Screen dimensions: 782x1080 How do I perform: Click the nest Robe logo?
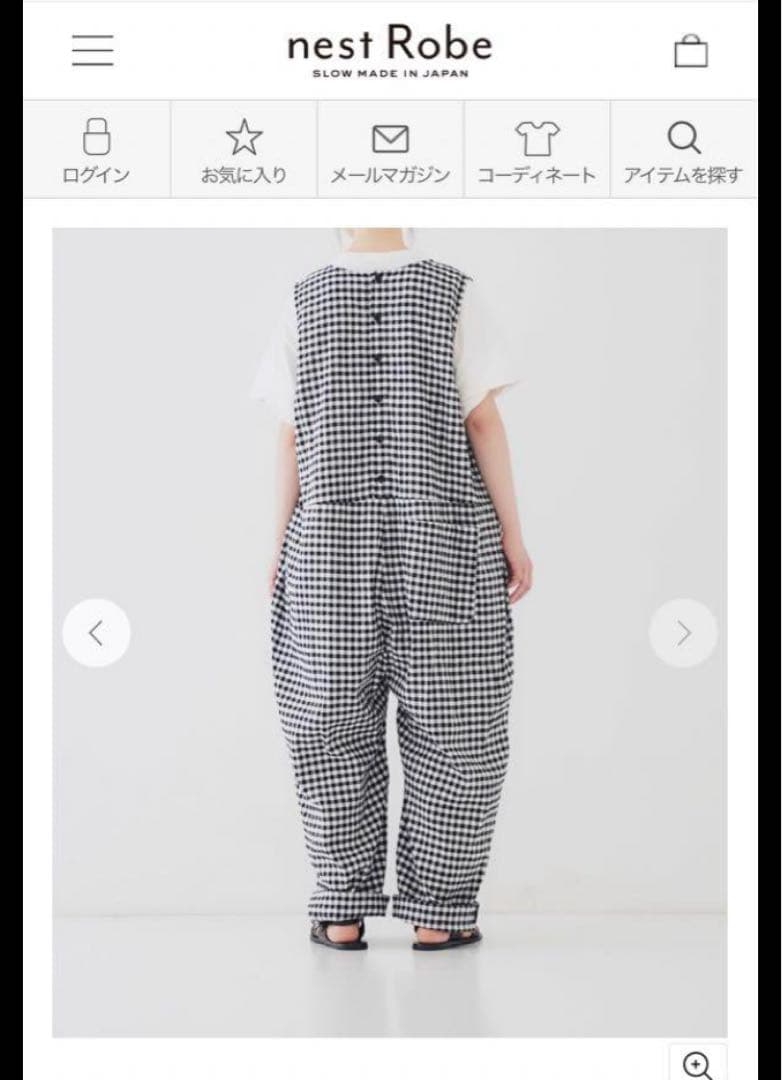pyautogui.click(x=389, y=44)
